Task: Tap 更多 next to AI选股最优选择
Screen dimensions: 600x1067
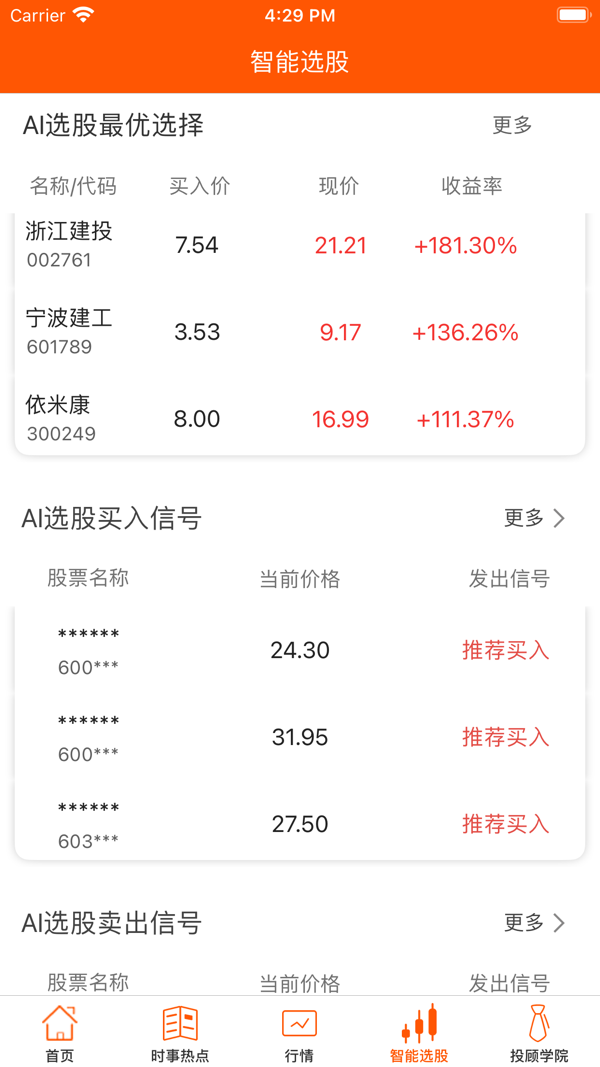Action: point(512,125)
